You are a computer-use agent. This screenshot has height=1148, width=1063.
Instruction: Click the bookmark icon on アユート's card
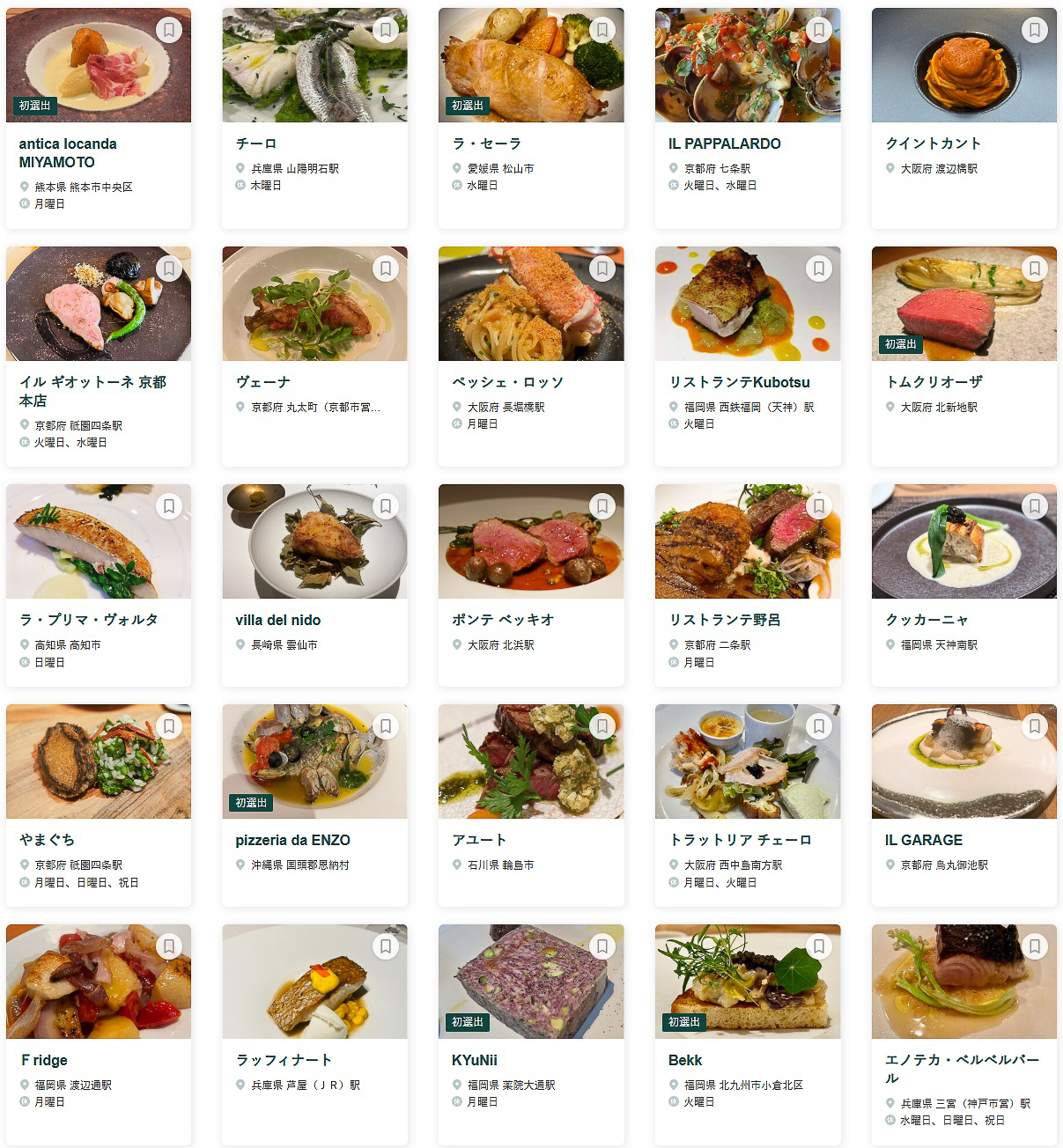coord(602,726)
